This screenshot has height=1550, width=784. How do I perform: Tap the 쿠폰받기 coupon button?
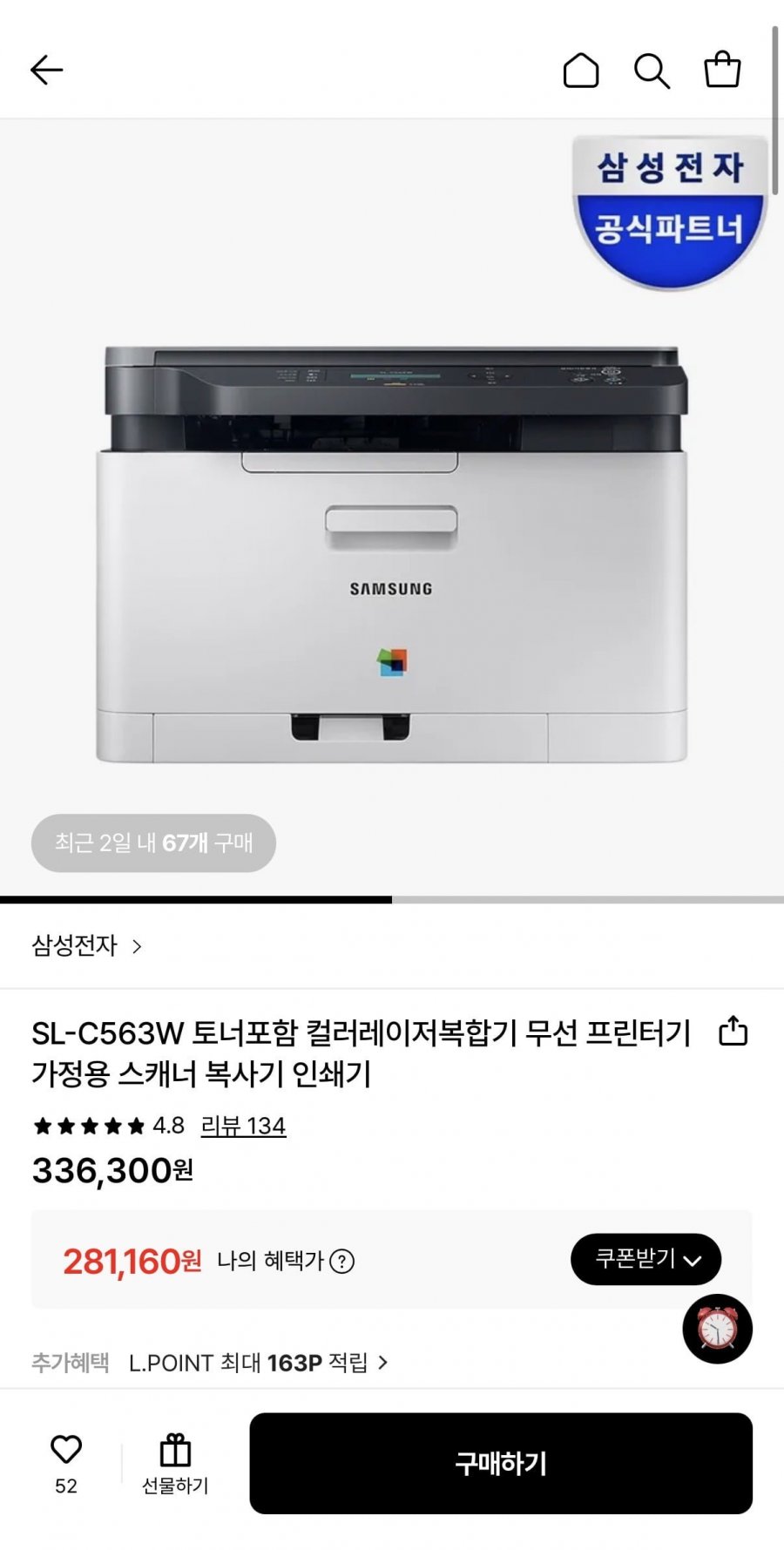645,1259
